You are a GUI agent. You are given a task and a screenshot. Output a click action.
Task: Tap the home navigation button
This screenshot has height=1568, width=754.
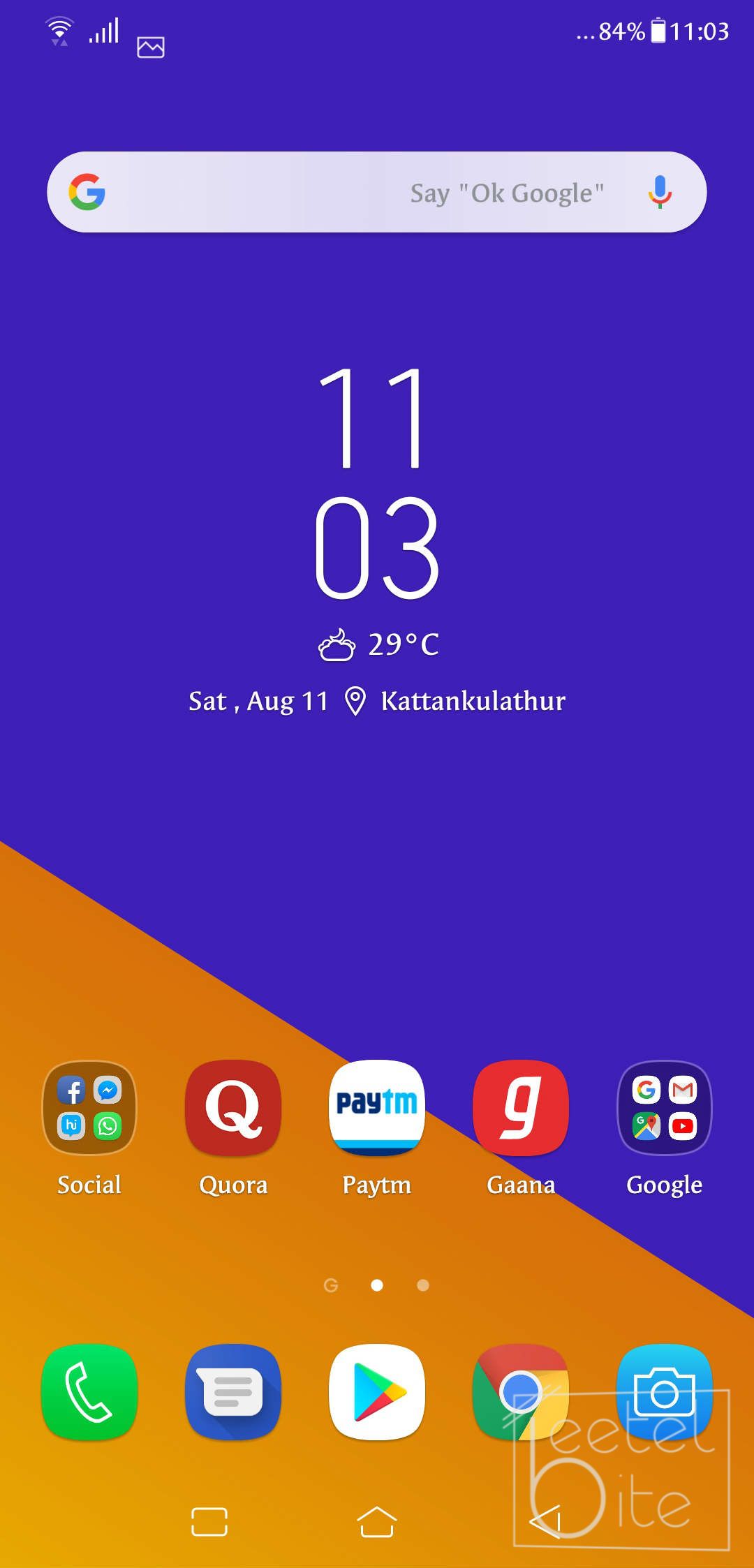[x=377, y=1522]
